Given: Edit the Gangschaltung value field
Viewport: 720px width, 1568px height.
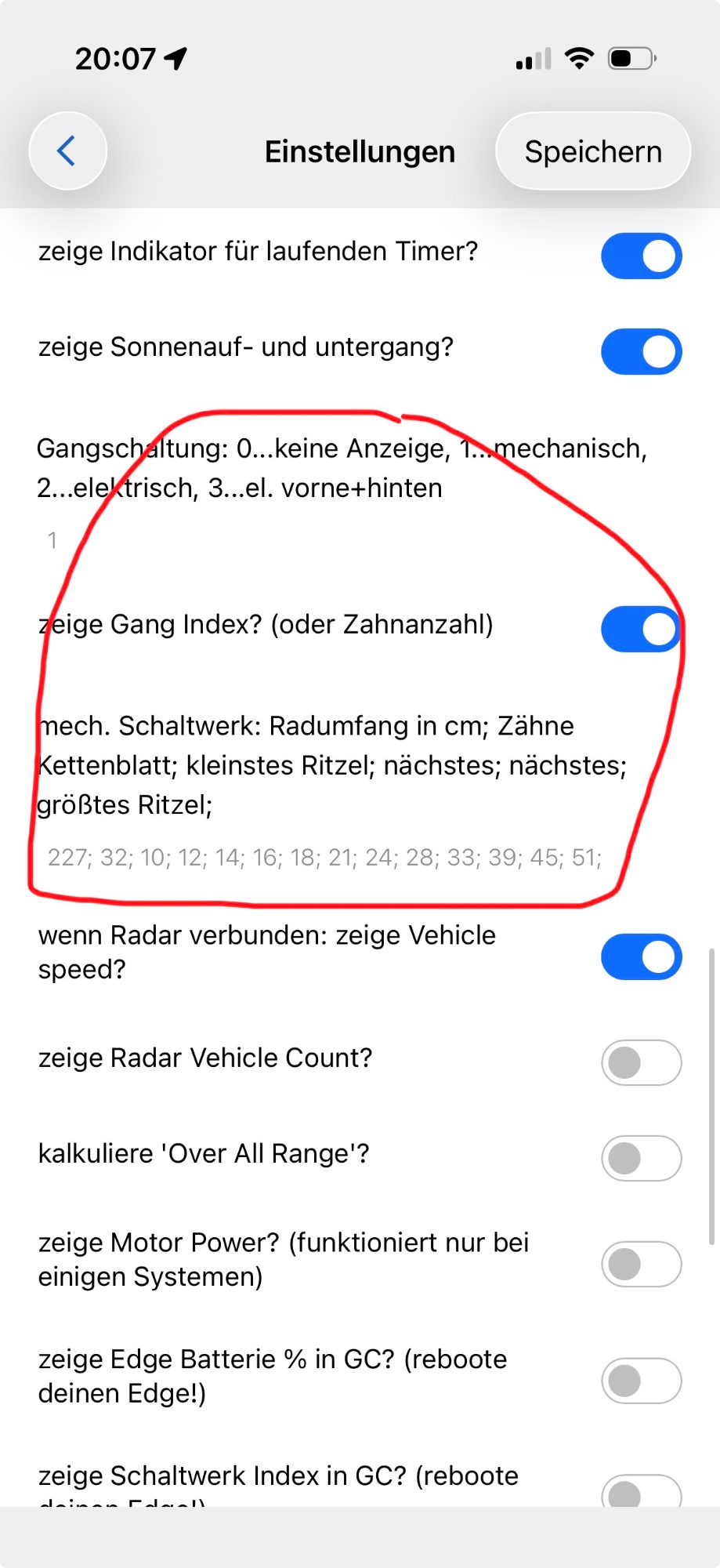Looking at the screenshot, I should 313,540.
